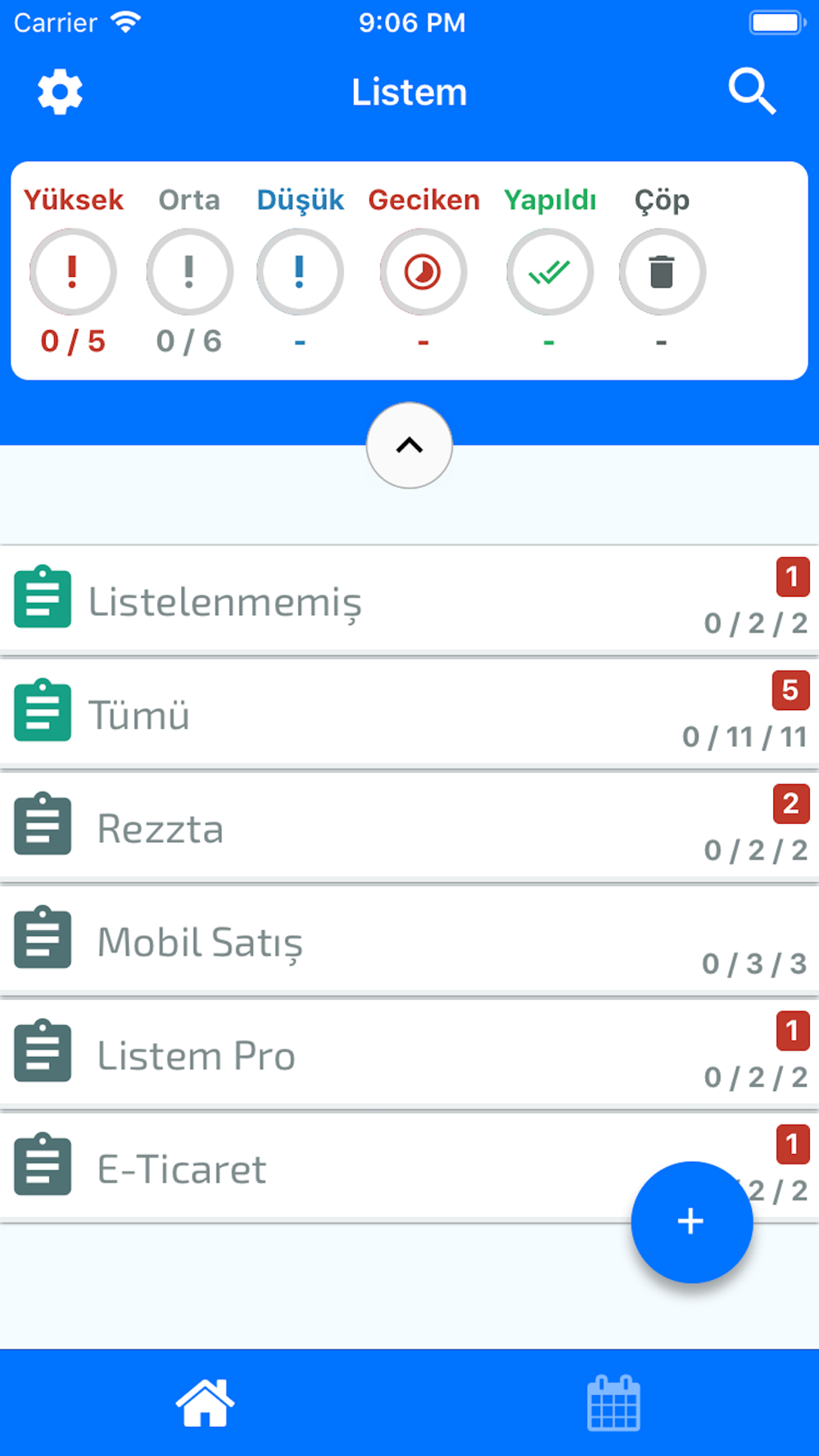Switch to the home tab
819x1456 pixels.
(205, 1403)
